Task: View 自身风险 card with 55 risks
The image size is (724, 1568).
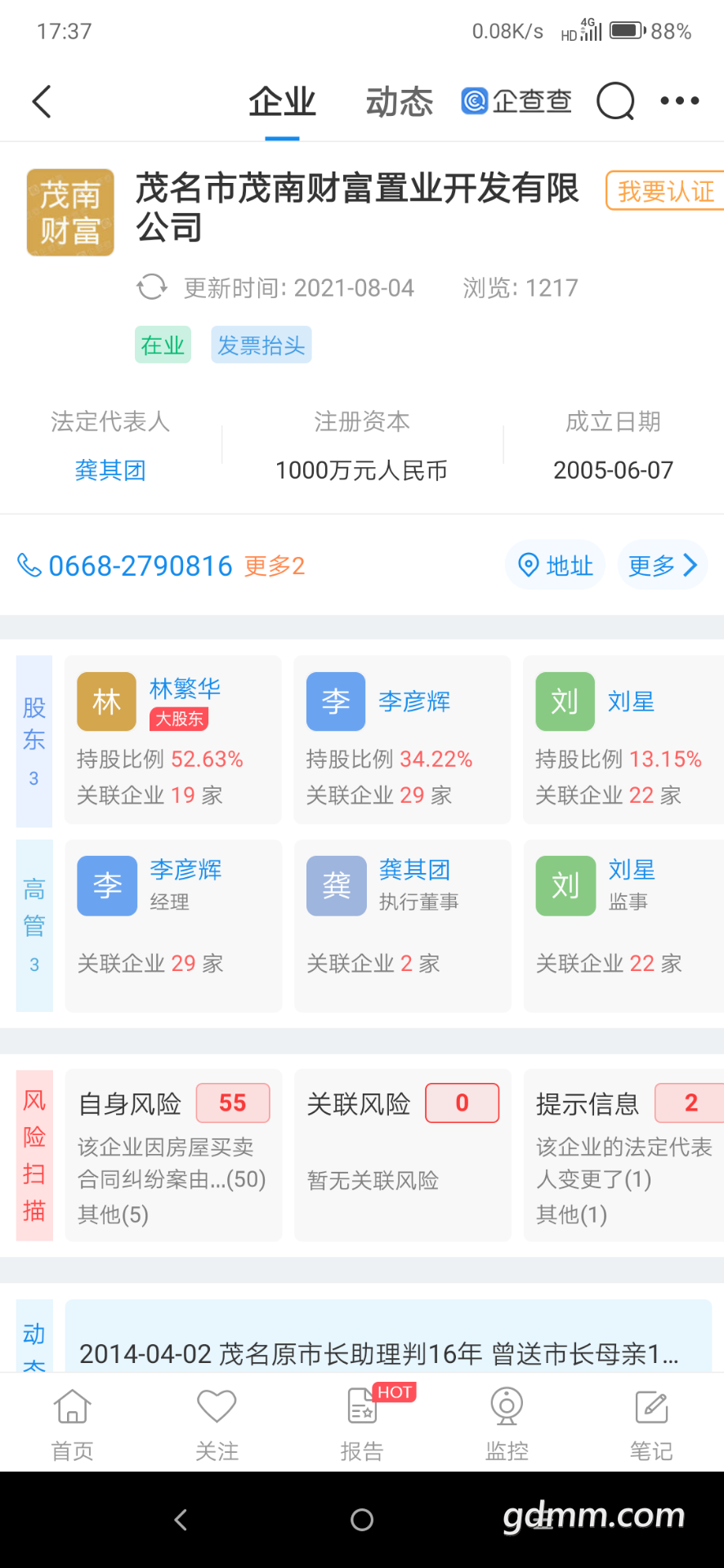Action: click(173, 1155)
